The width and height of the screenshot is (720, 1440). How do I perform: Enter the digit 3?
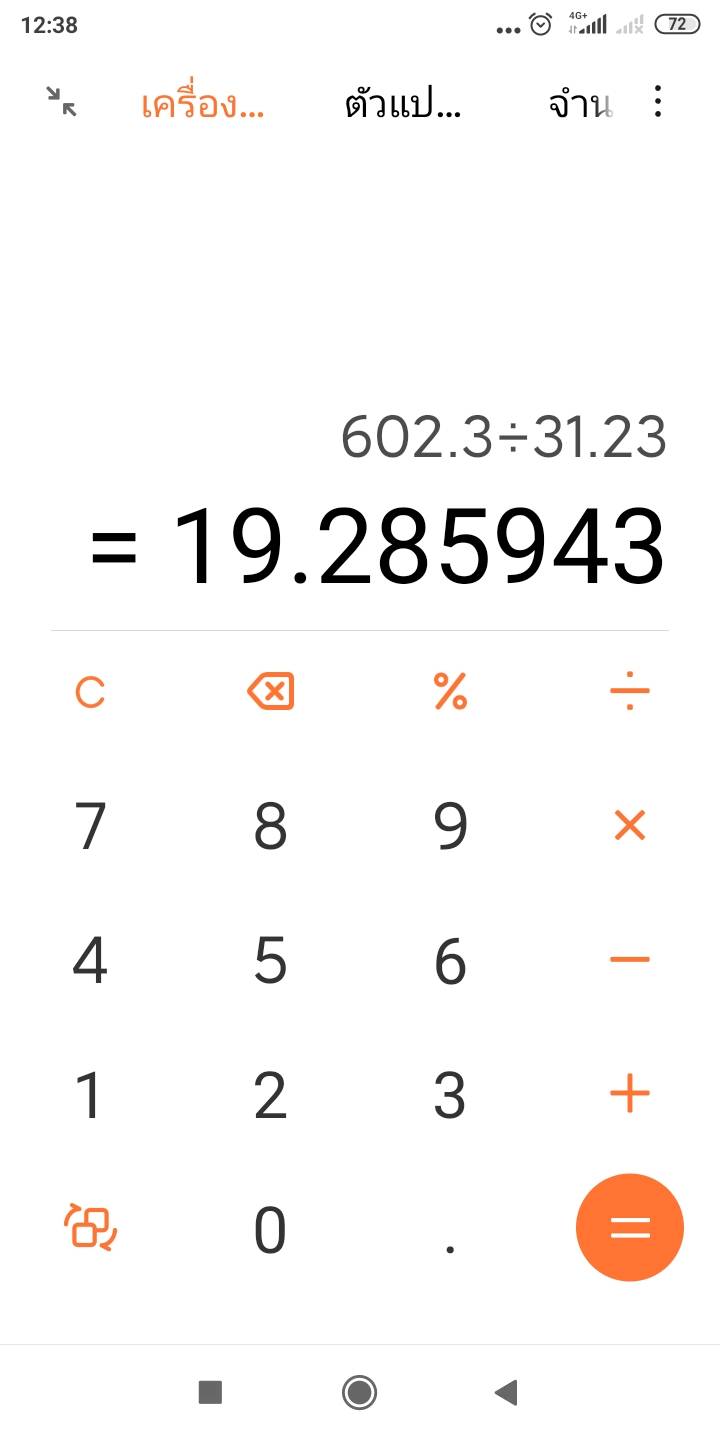click(x=450, y=1095)
